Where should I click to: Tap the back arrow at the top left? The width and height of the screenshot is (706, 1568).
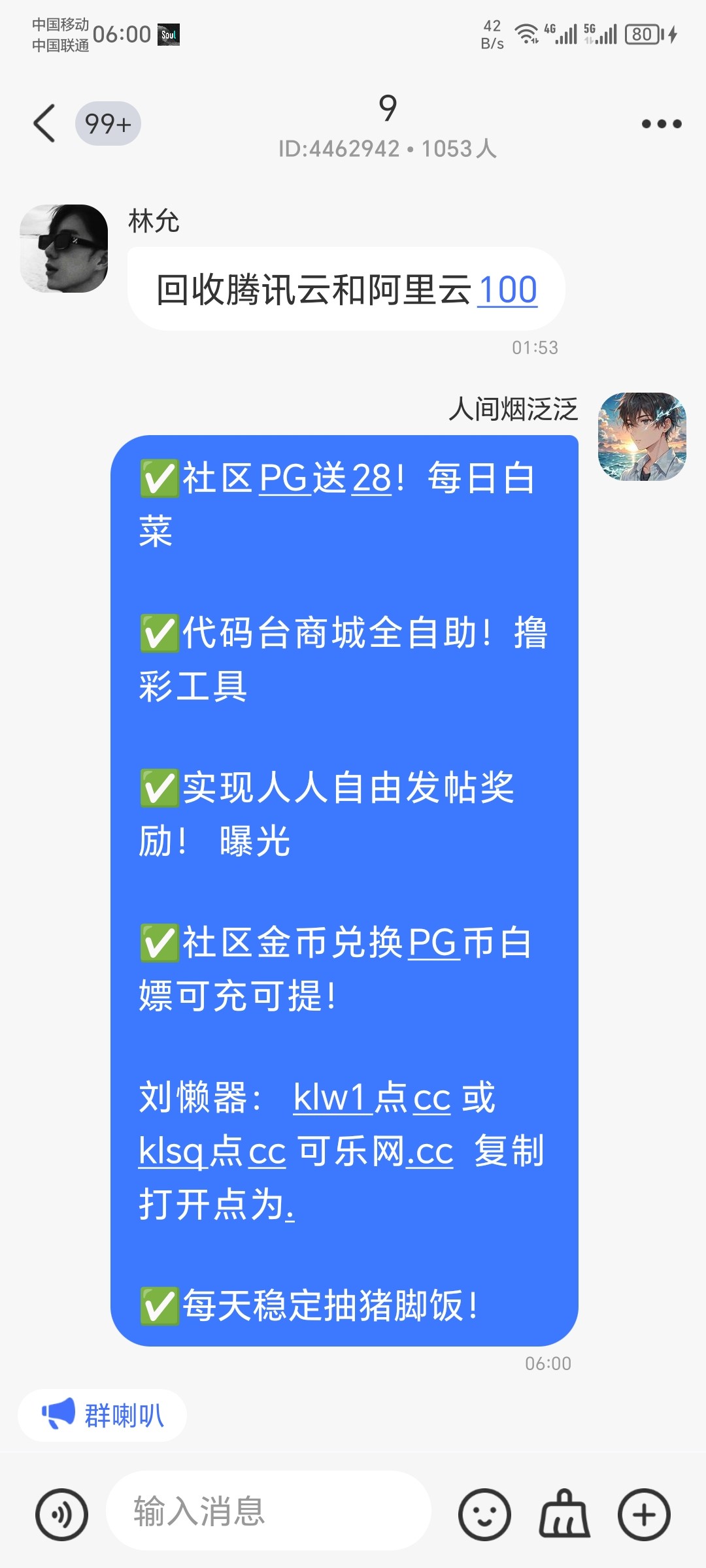pyautogui.click(x=43, y=123)
